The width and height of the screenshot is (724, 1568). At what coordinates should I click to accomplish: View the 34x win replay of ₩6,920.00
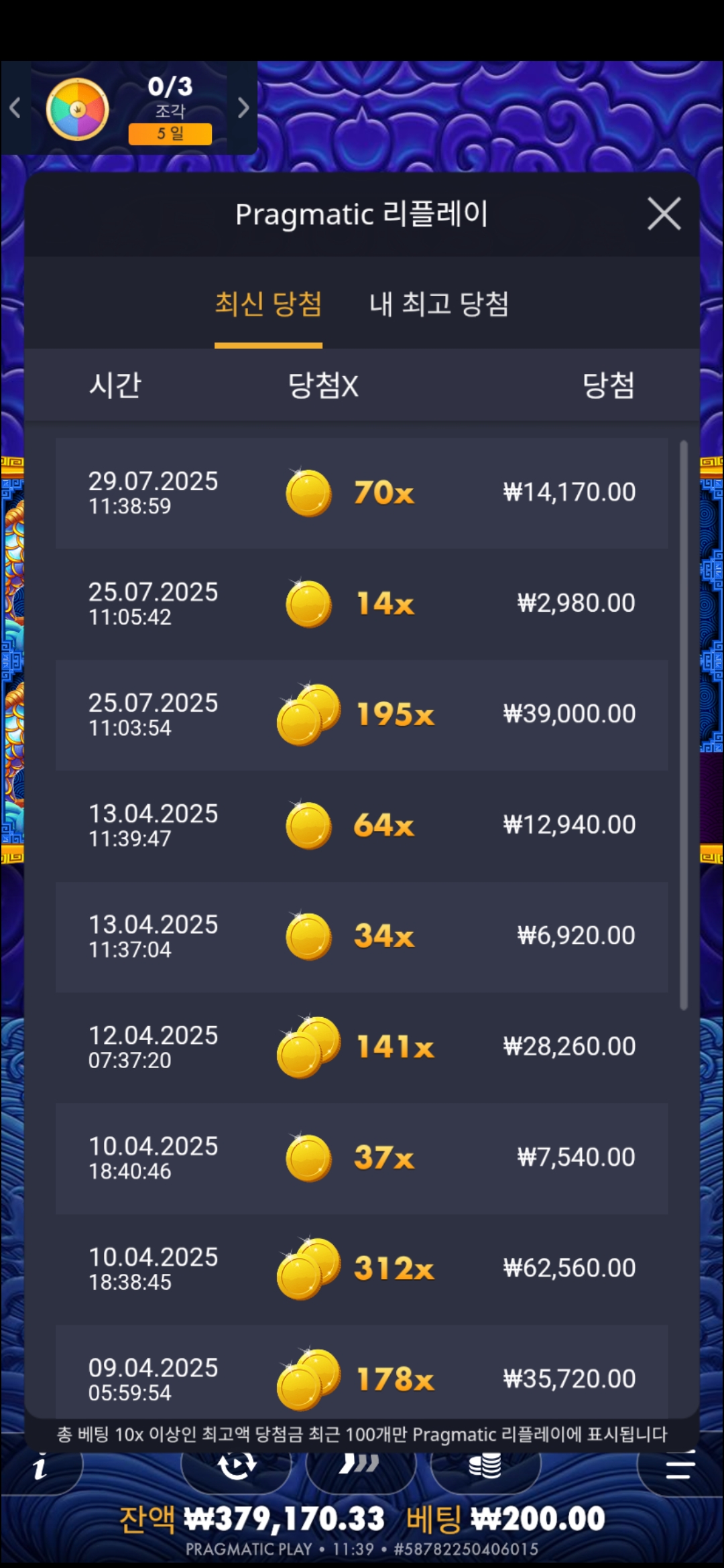[x=361, y=936]
